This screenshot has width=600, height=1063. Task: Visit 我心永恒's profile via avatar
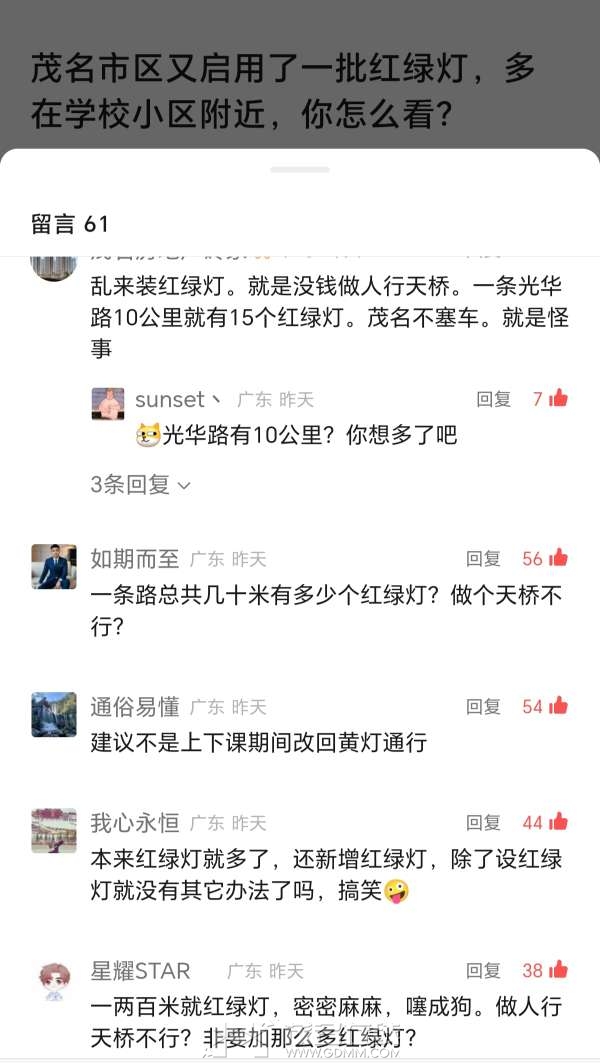(x=54, y=830)
